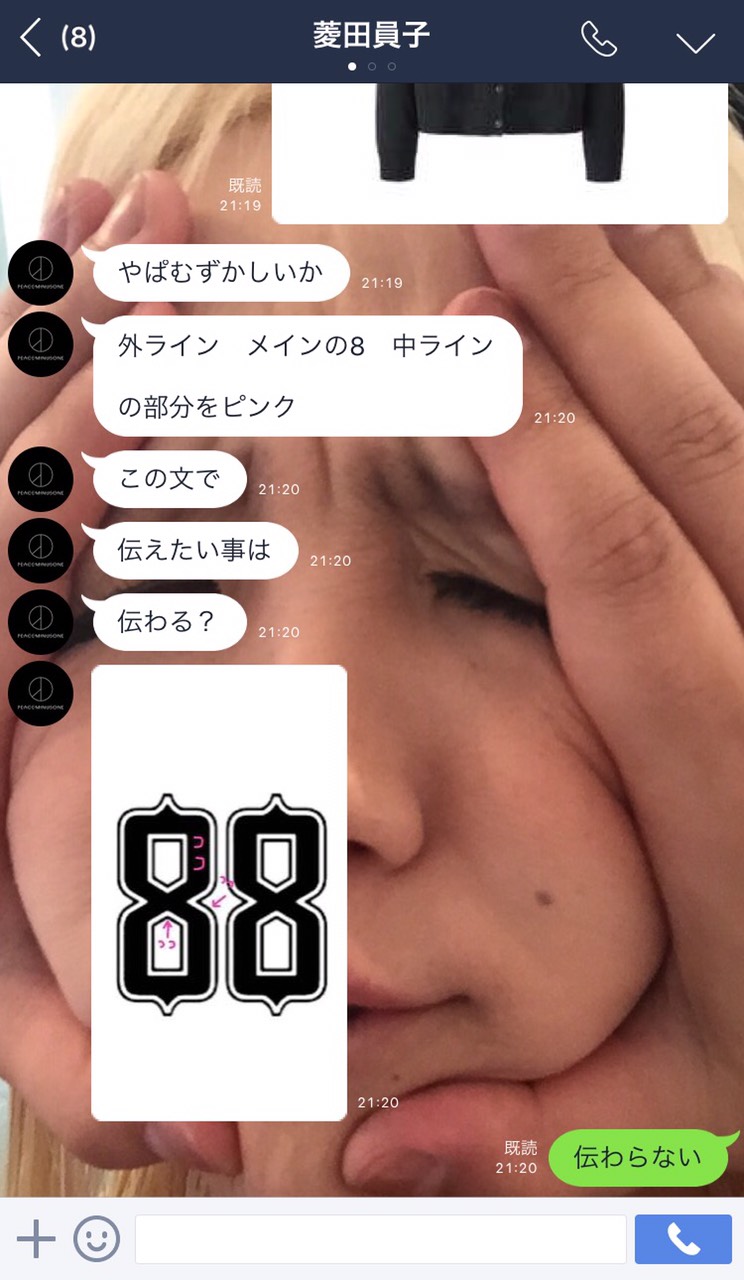Focus the message text field
The width and height of the screenshot is (744, 1280).
pyautogui.click(x=380, y=1239)
